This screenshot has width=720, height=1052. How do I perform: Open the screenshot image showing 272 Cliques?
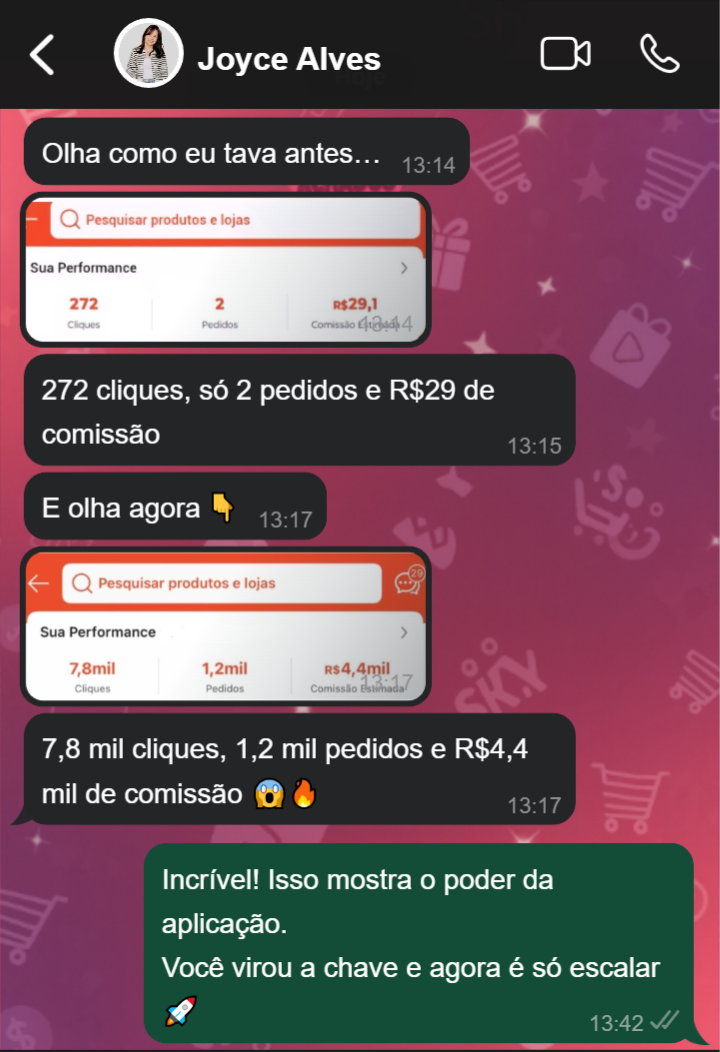tap(226, 269)
